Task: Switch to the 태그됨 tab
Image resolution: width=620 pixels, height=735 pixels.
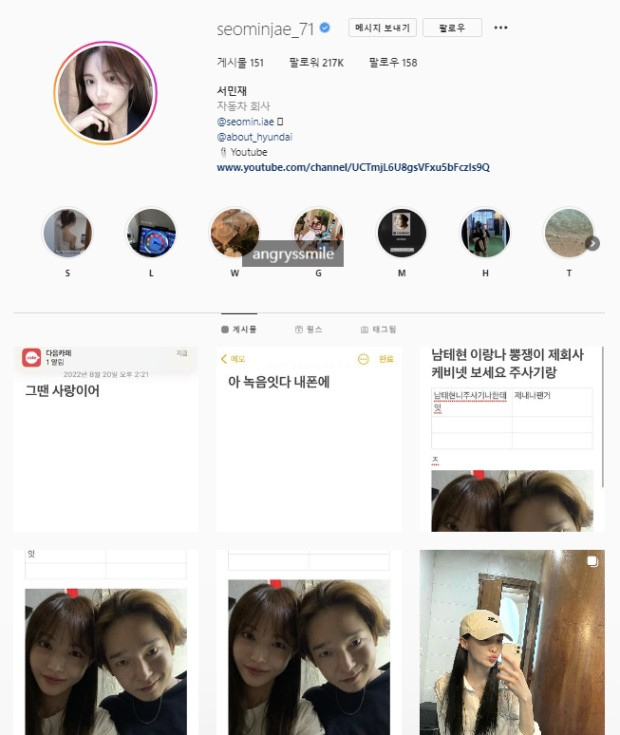Action: (x=378, y=329)
